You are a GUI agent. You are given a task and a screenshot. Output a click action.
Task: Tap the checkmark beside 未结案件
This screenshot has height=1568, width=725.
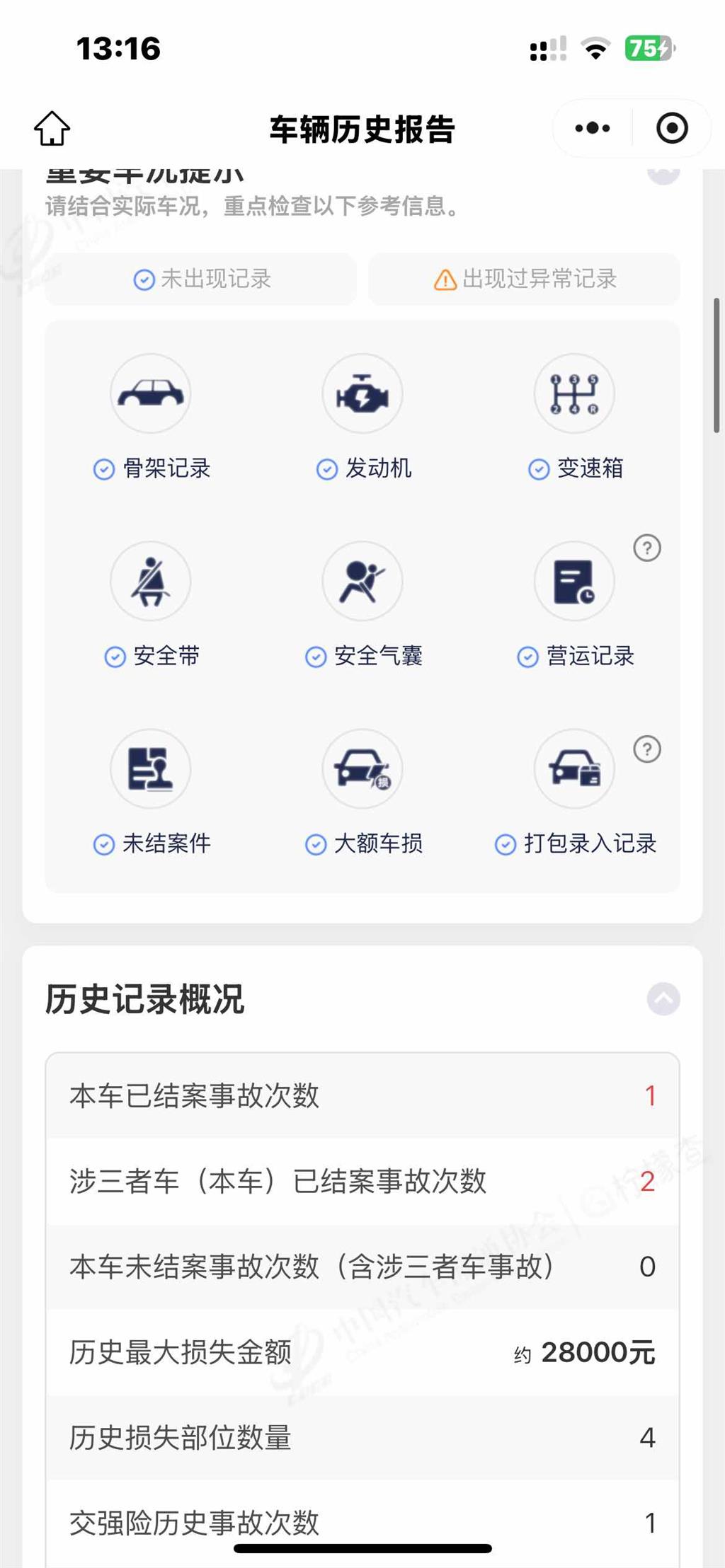tap(103, 845)
